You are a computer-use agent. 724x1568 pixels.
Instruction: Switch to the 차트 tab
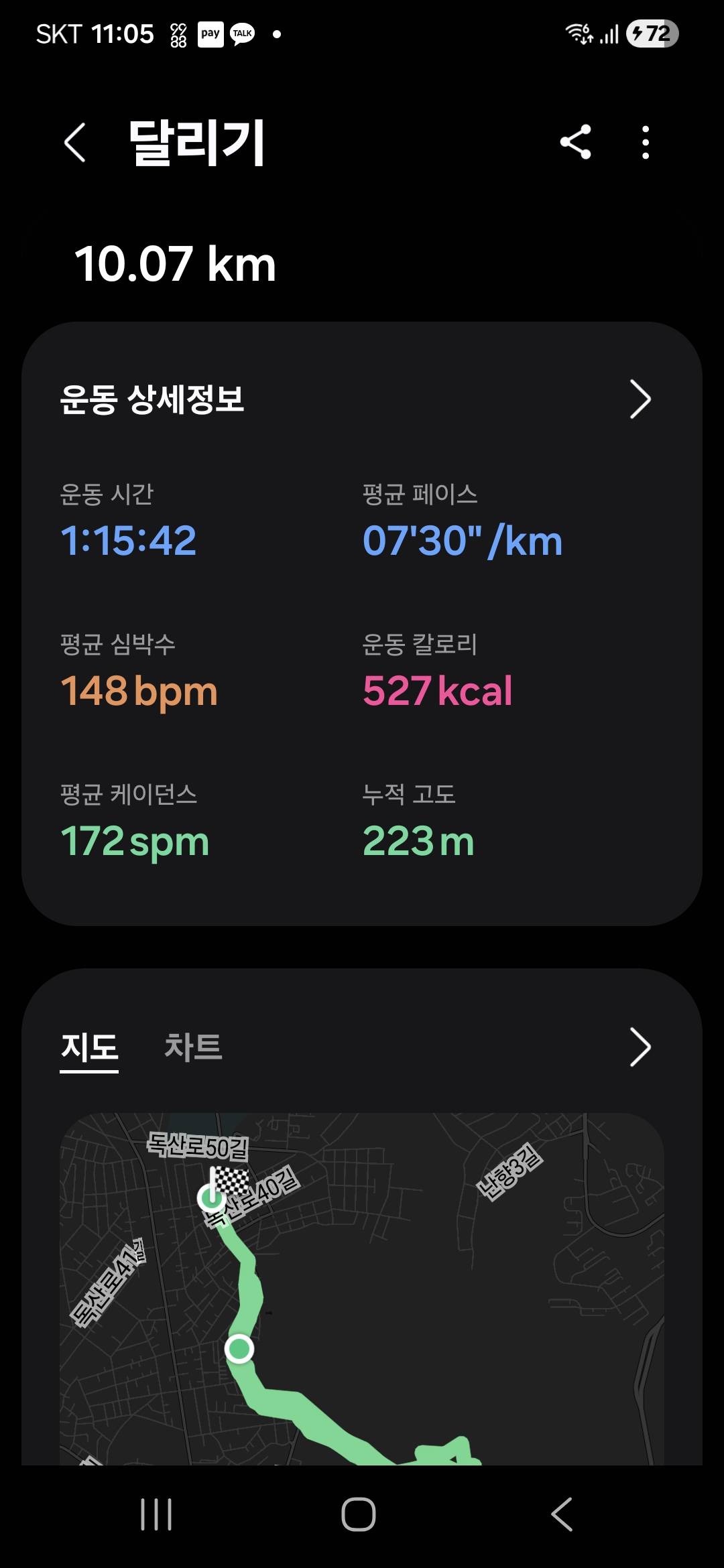pos(193,1047)
